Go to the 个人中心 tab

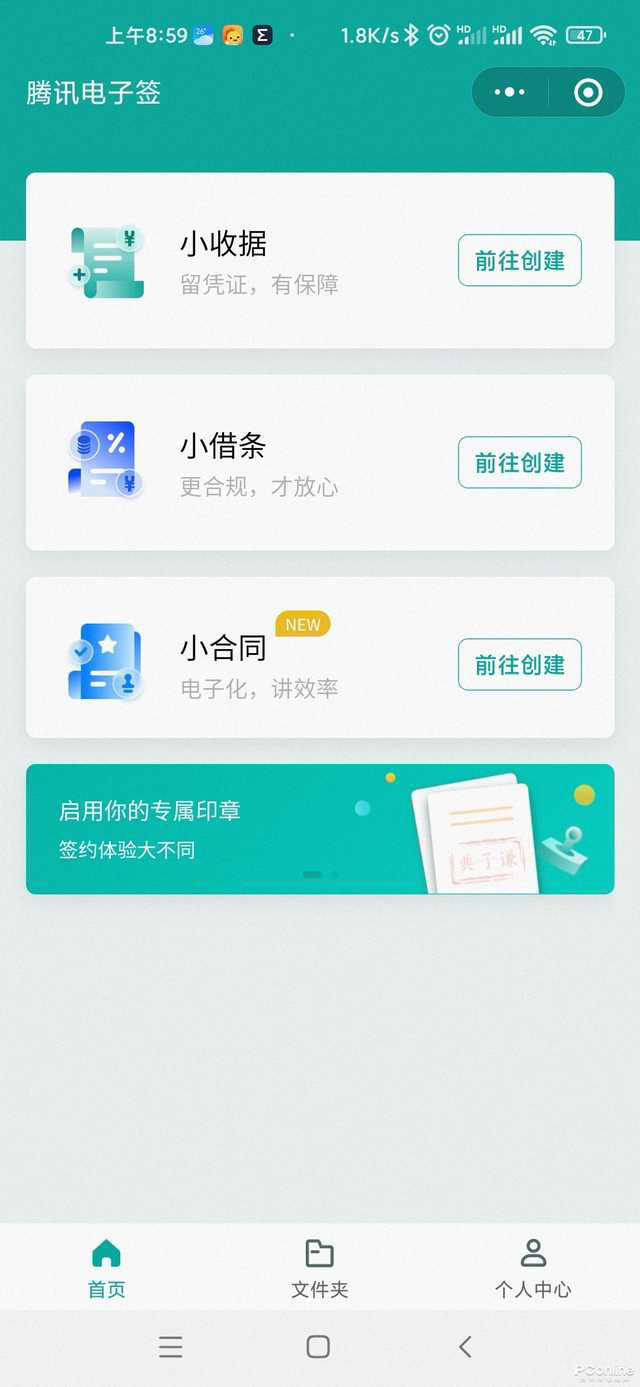tap(533, 1268)
